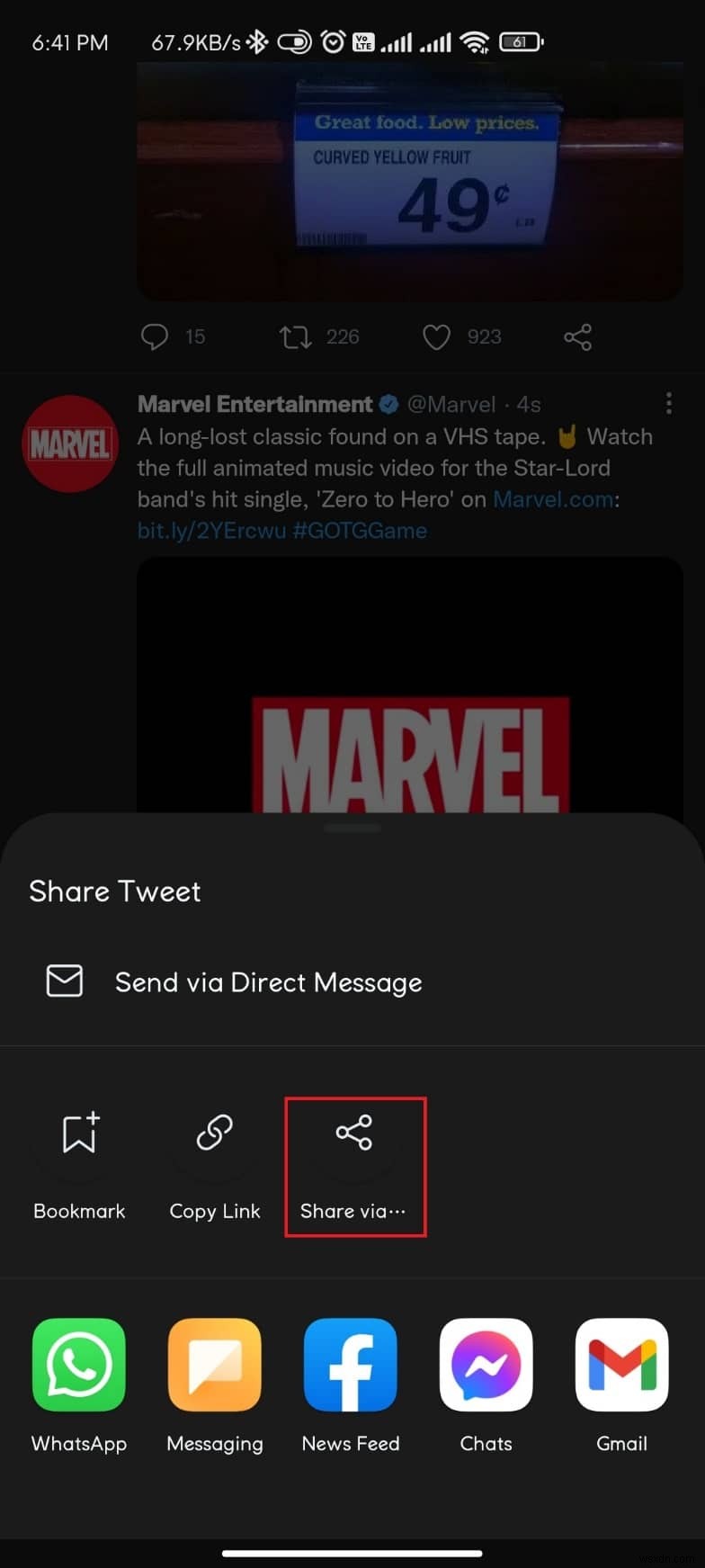Share the tweet via Gmail
Viewport: 705px width, 1568px height.
(621, 1365)
